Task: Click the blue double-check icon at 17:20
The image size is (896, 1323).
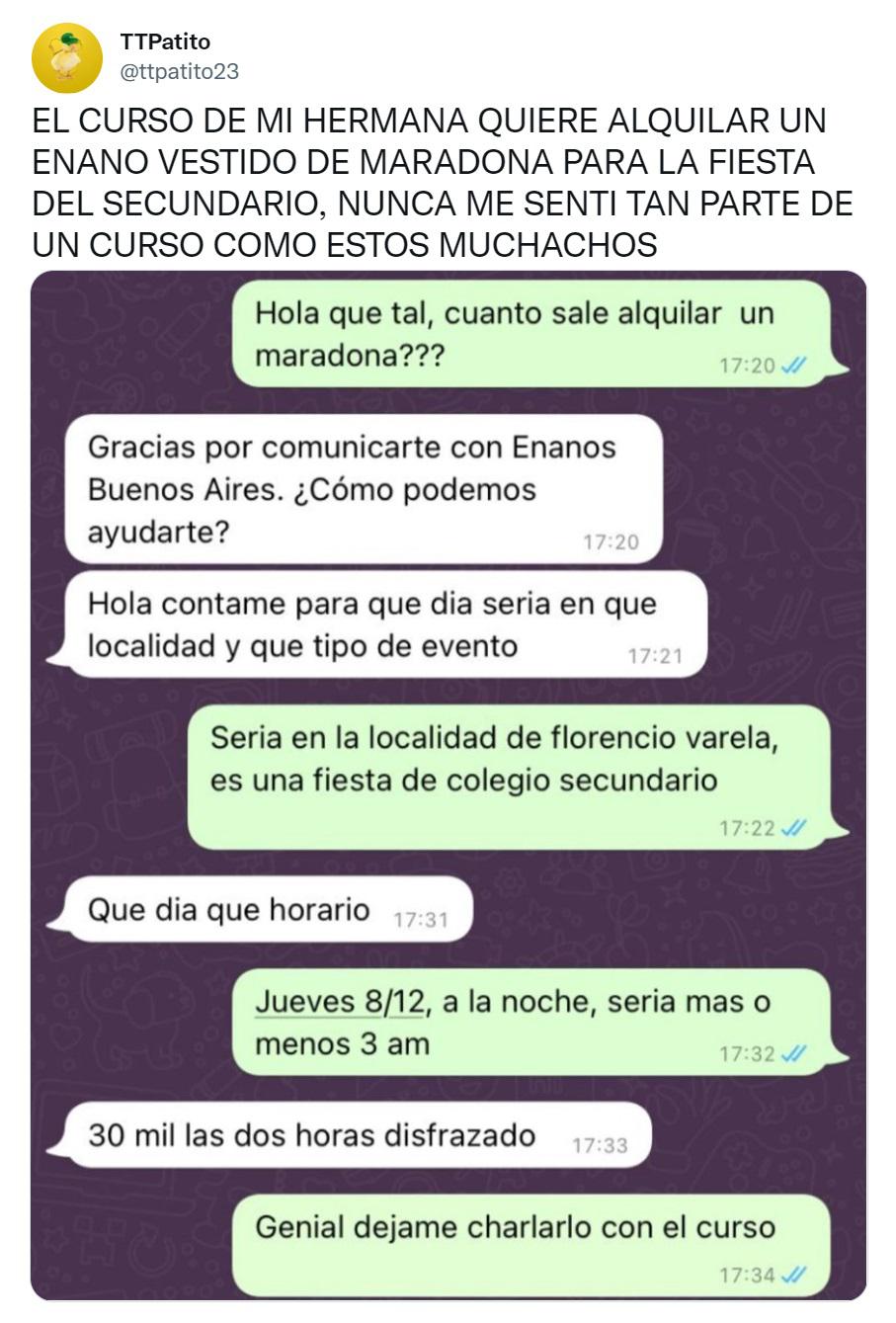Action: pyautogui.click(x=793, y=367)
